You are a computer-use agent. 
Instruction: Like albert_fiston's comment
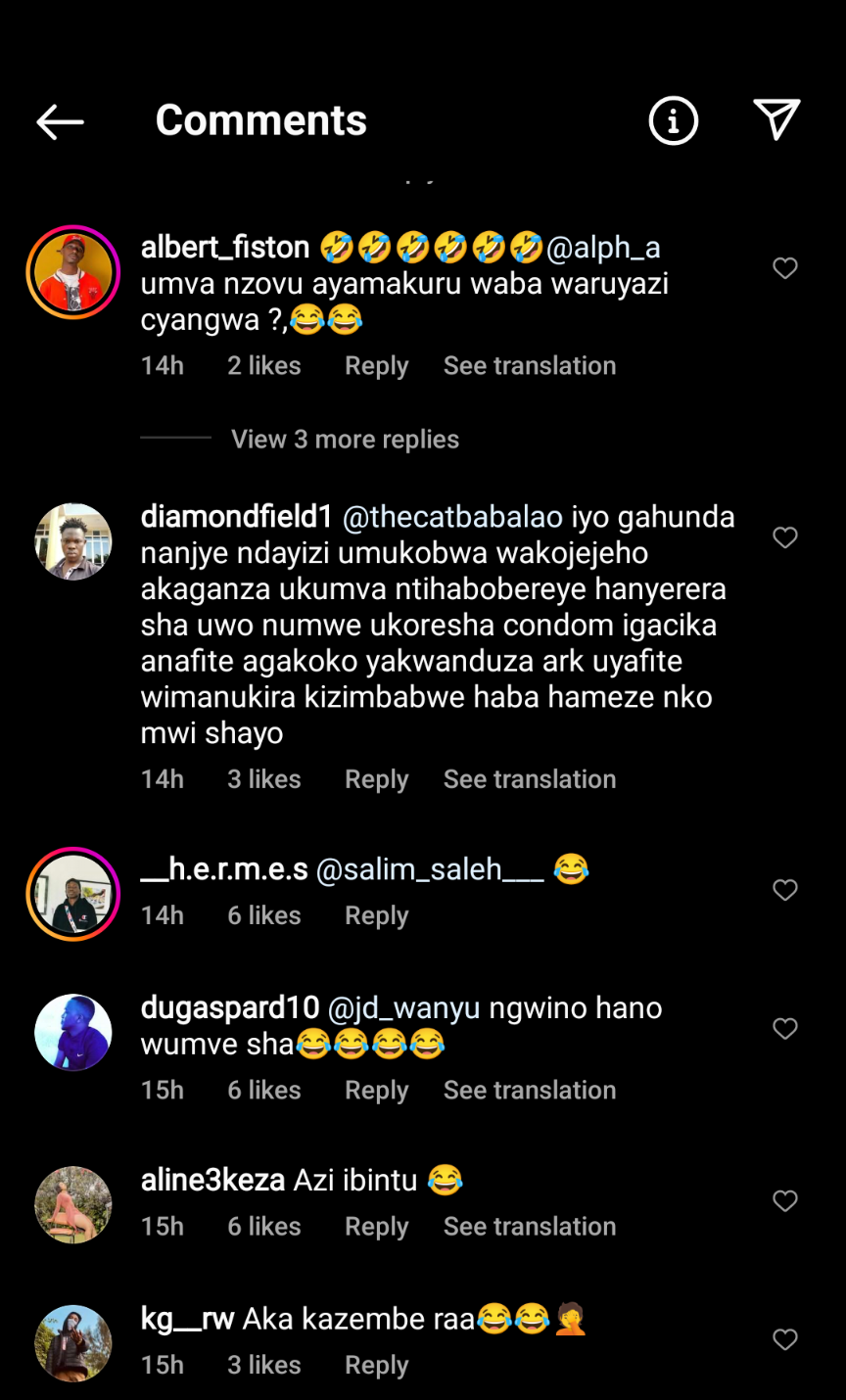(785, 268)
